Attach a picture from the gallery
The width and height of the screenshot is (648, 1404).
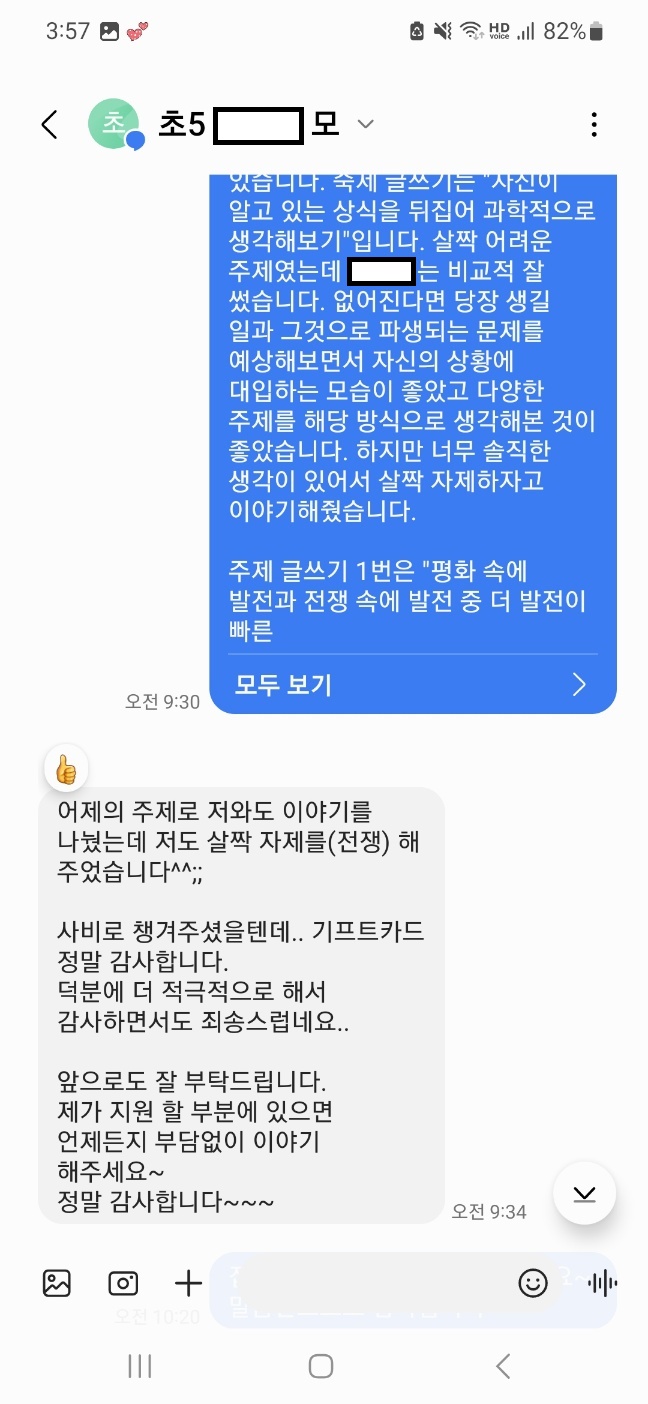click(x=57, y=1283)
